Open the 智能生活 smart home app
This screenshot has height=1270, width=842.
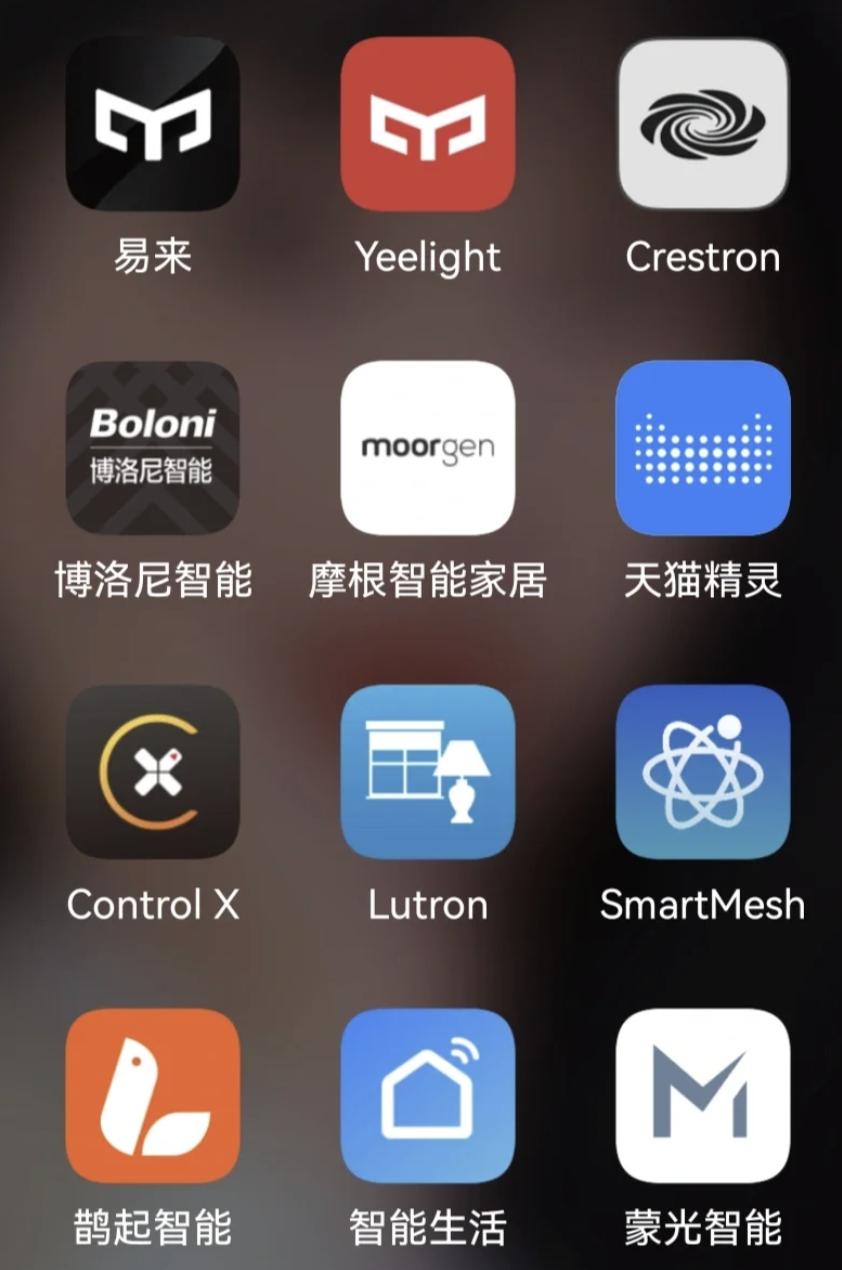coord(428,1096)
